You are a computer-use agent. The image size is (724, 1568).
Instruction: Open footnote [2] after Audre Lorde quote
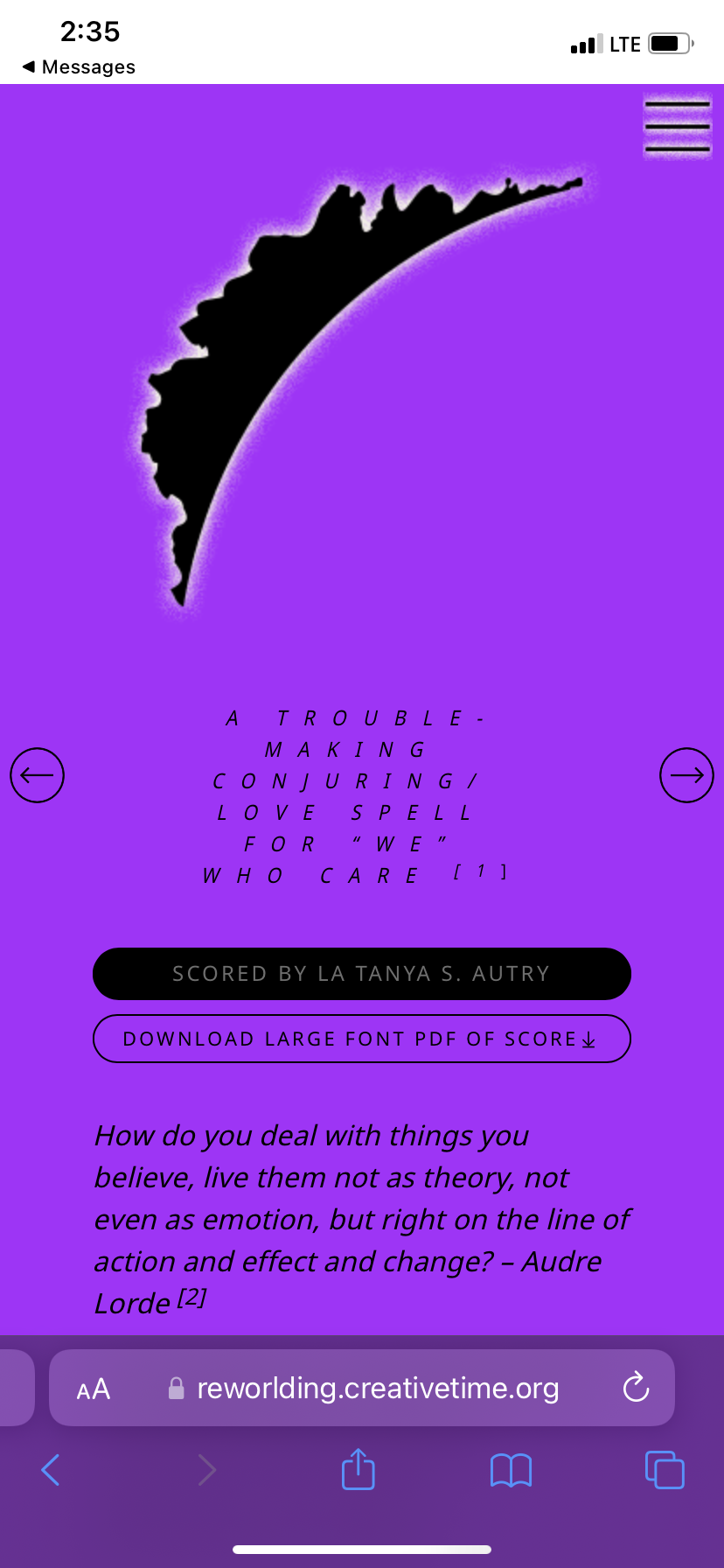click(x=191, y=1297)
